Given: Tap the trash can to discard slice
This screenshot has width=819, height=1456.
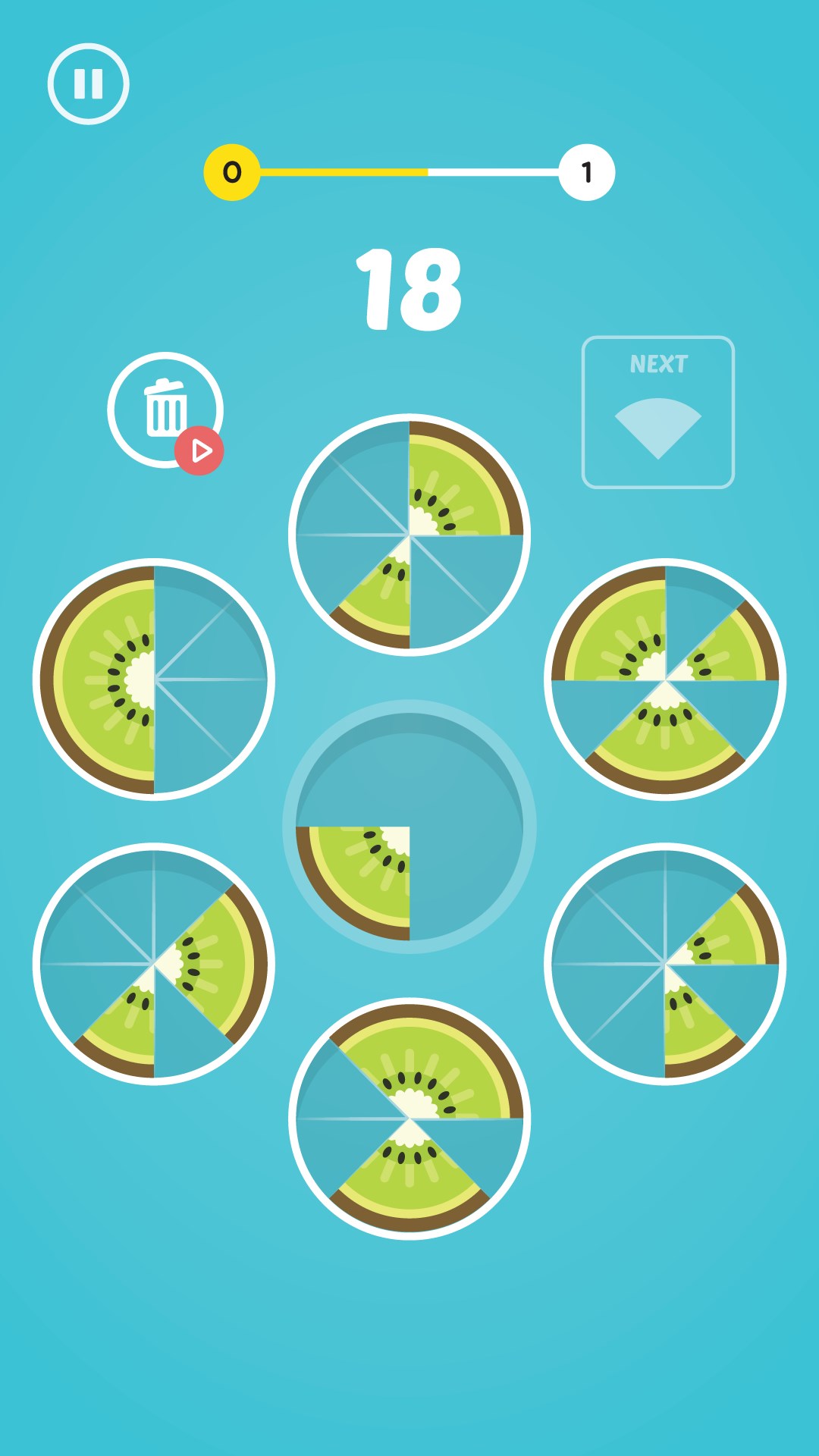Looking at the screenshot, I should 164,409.
